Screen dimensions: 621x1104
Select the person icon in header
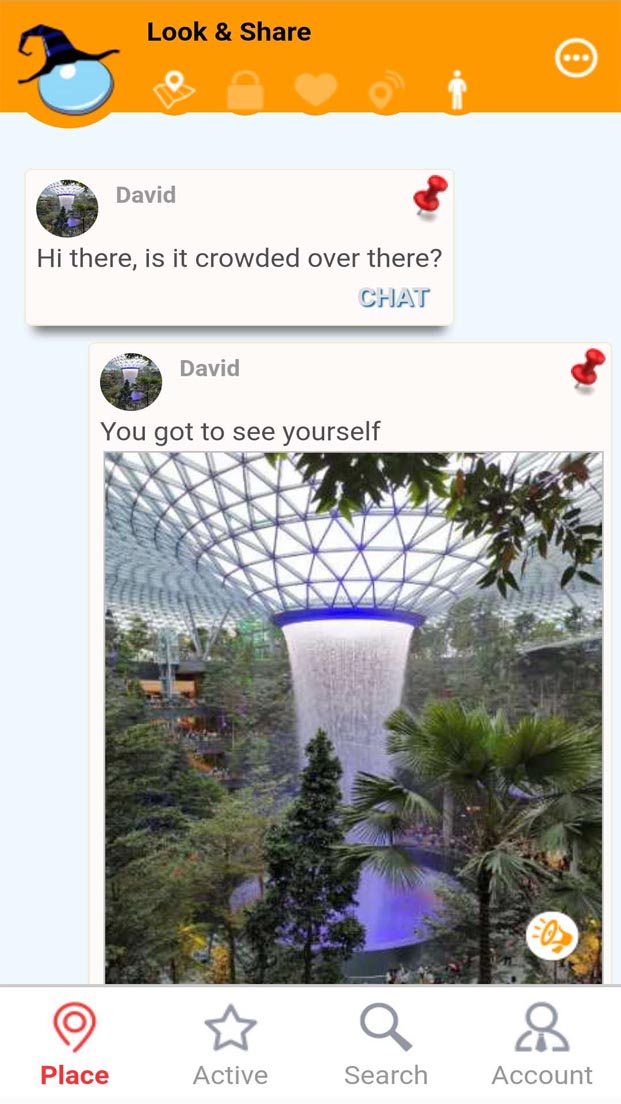pyautogui.click(x=457, y=91)
